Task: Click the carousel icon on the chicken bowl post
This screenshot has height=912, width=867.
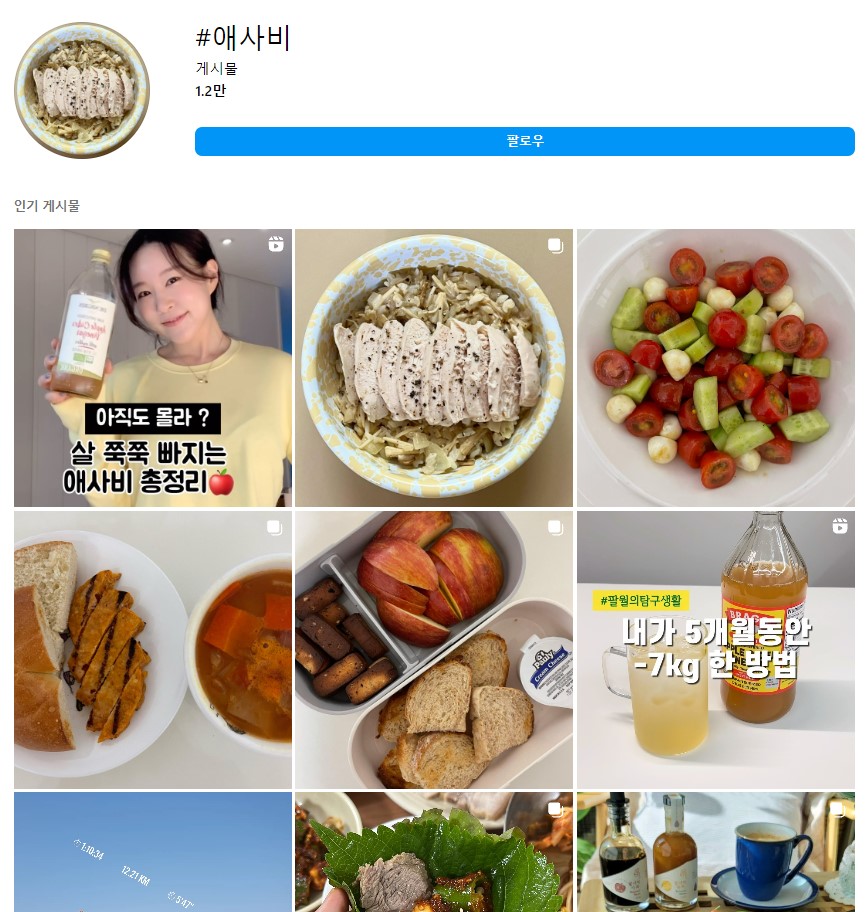Action: tap(555, 247)
